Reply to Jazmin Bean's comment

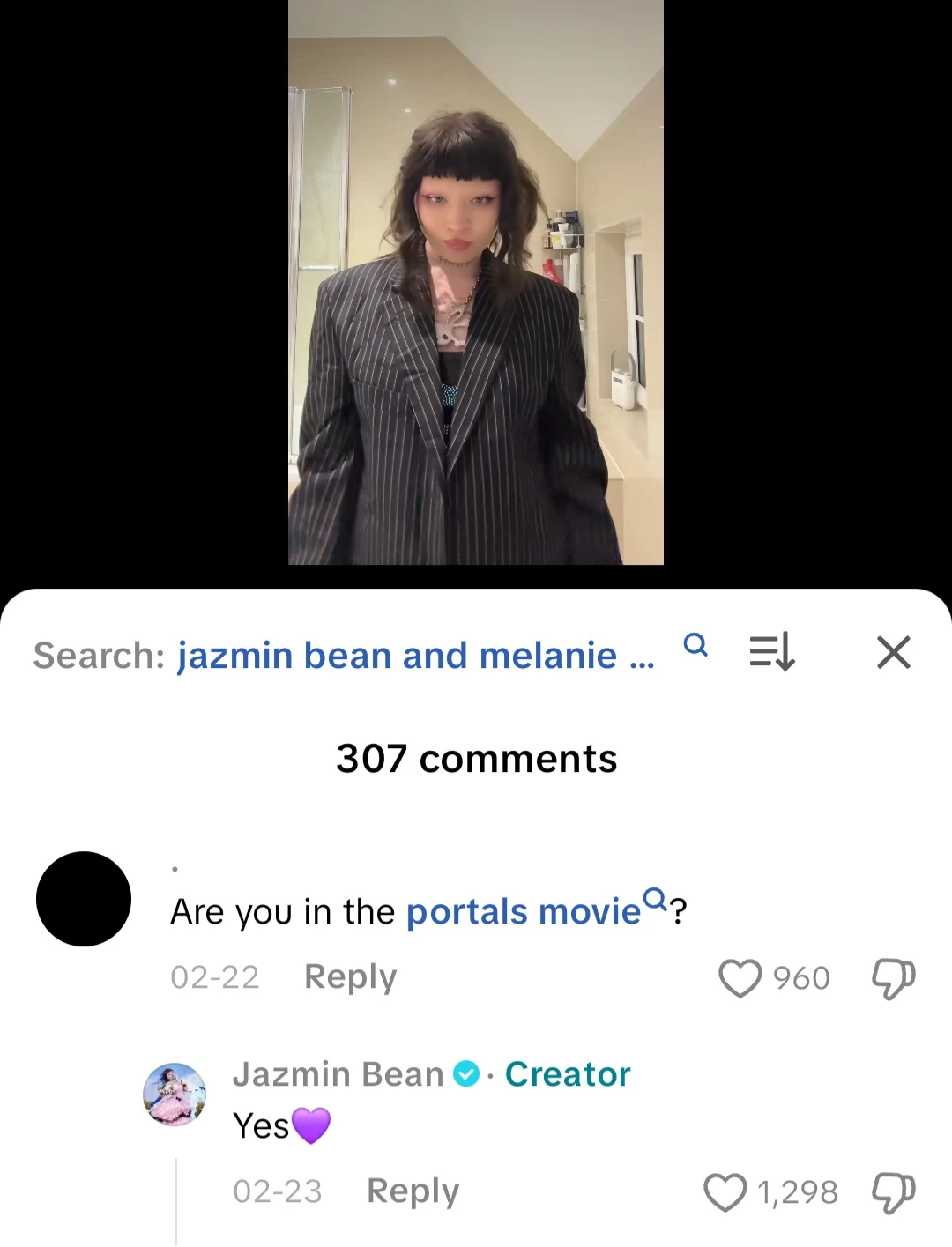(413, 1191)
